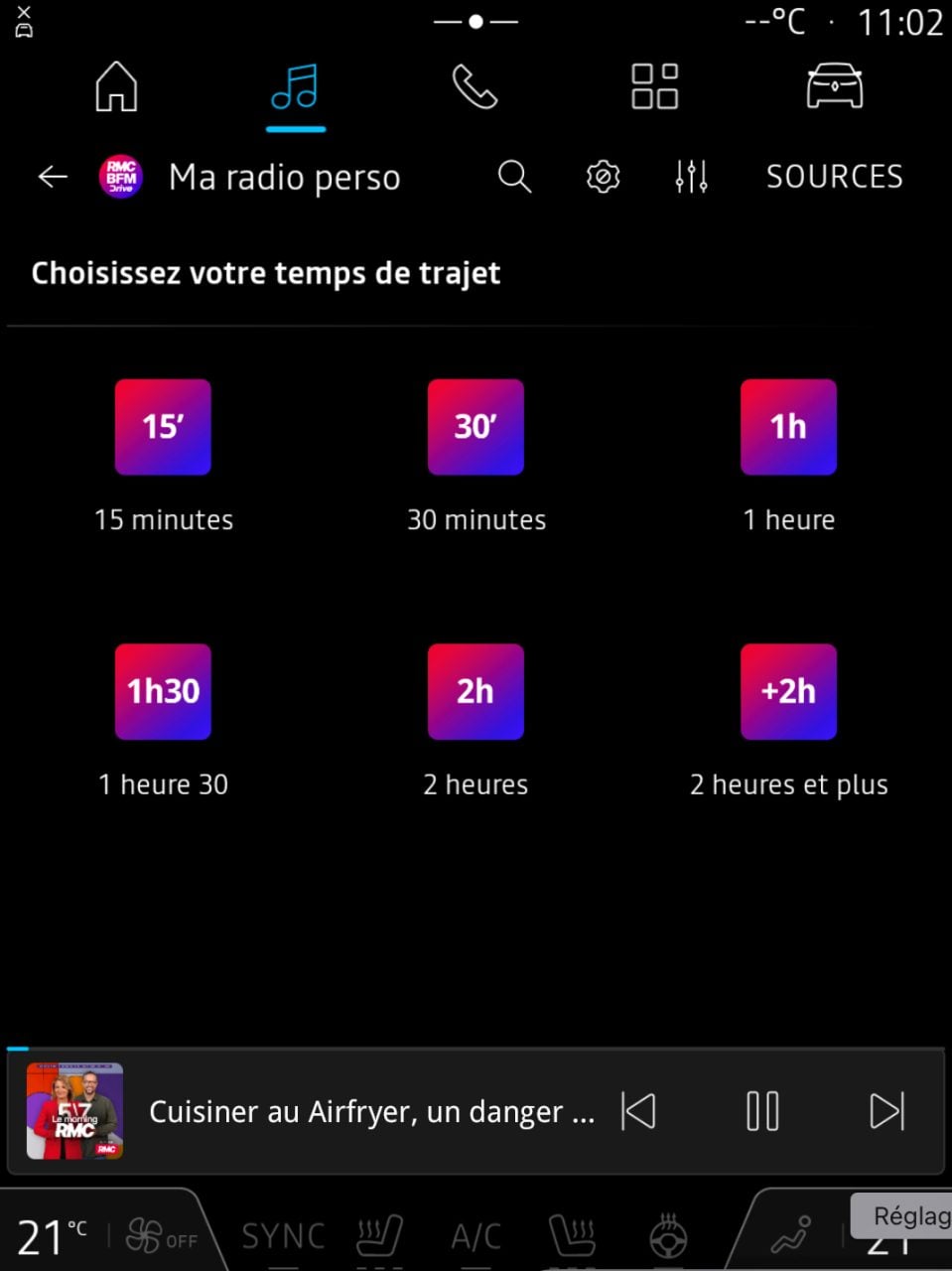Viewport: 952px width, 1271px height.
Task: Pause the current RMC program
Action: click(x=762, y=1111)
